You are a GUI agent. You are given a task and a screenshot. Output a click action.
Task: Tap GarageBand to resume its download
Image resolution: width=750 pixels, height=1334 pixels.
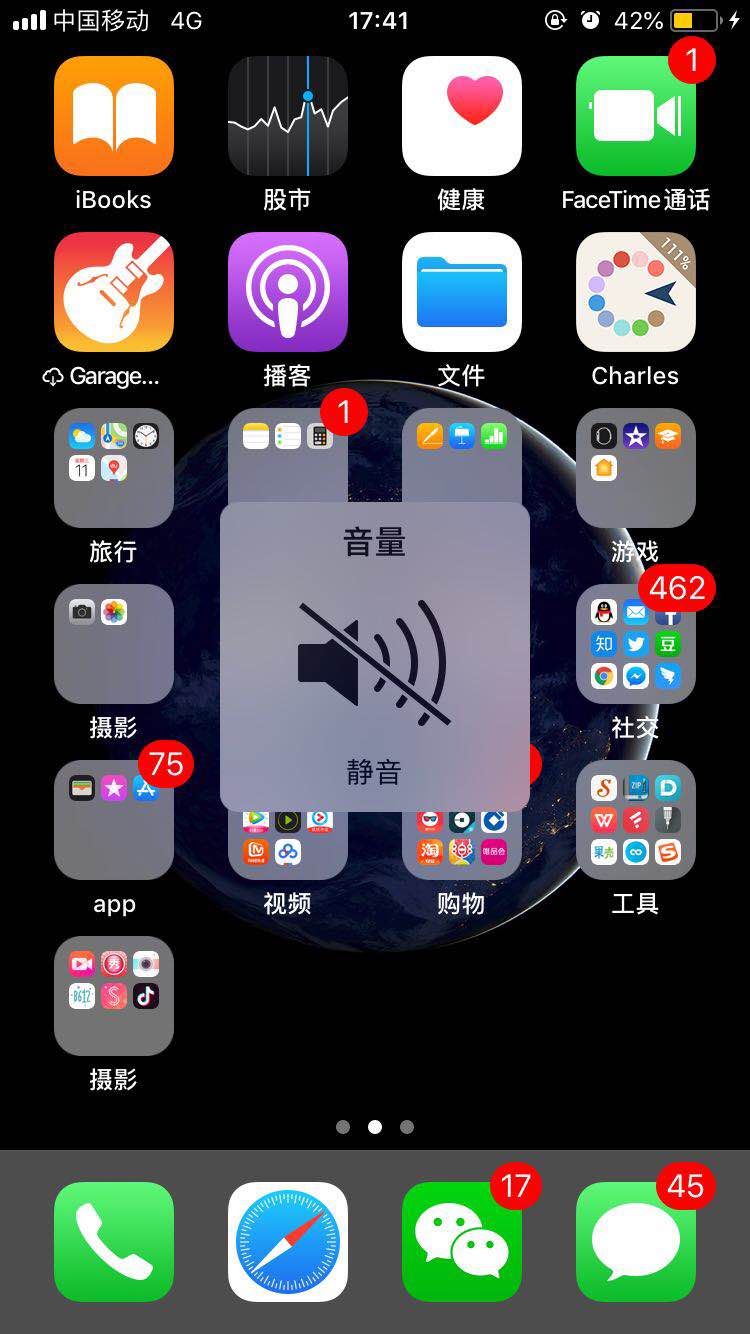coord(113,291)
